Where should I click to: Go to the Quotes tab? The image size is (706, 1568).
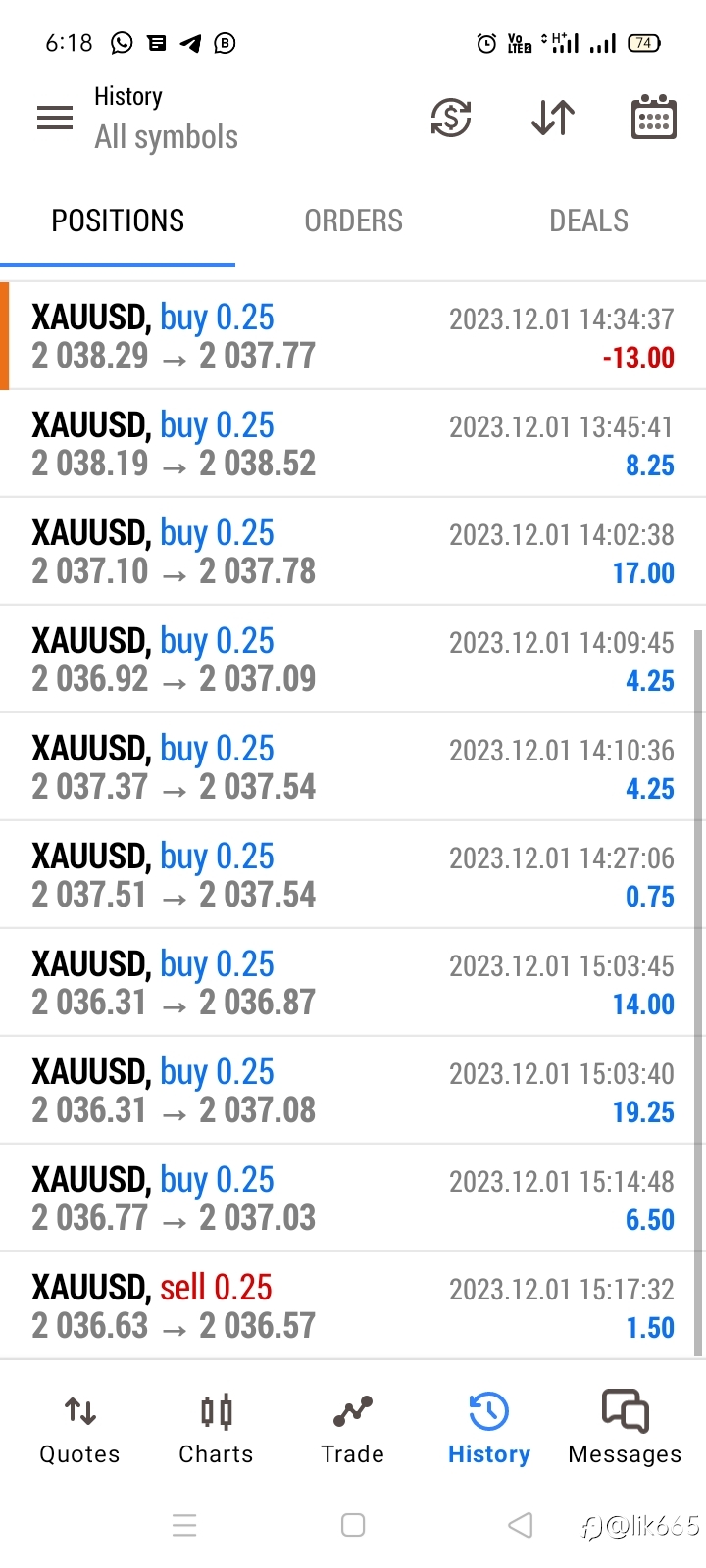coord(79,1430)
